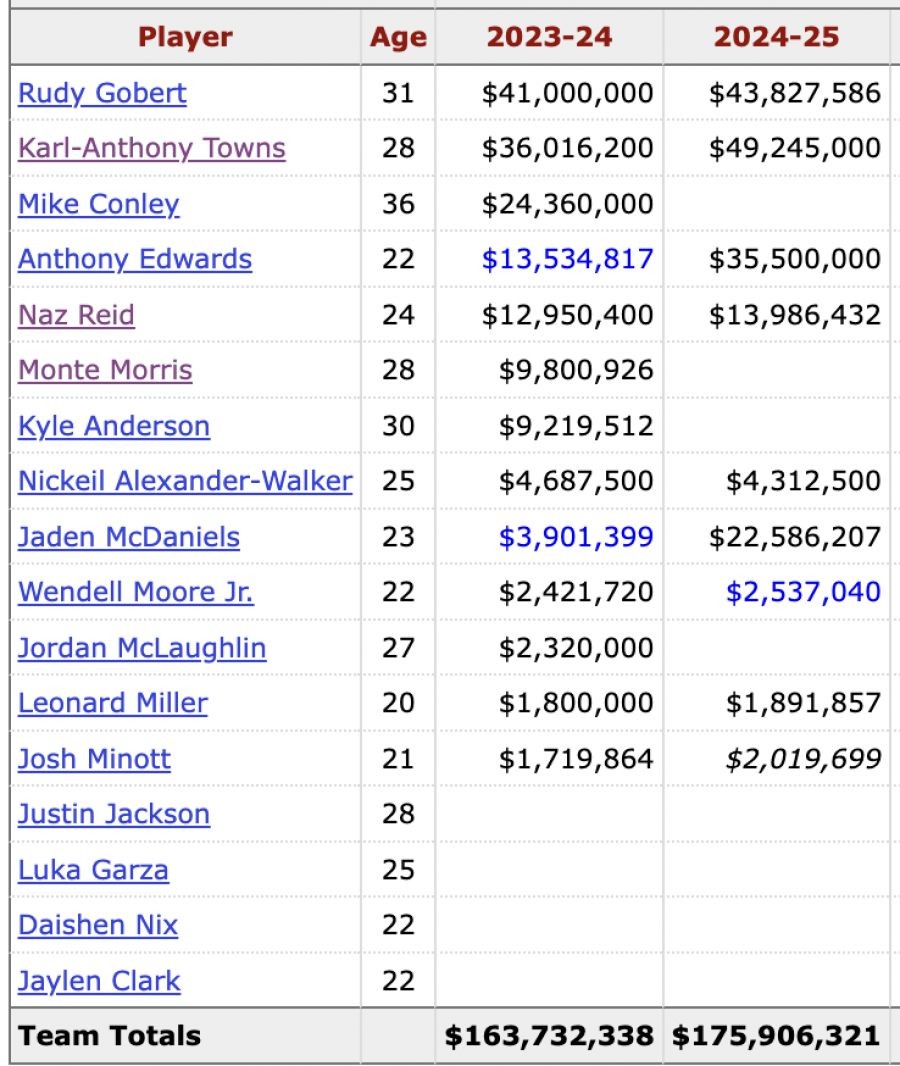Open Jaylen Clark's player page
This screenshot has height=1066, width=900.
(99, 981)
